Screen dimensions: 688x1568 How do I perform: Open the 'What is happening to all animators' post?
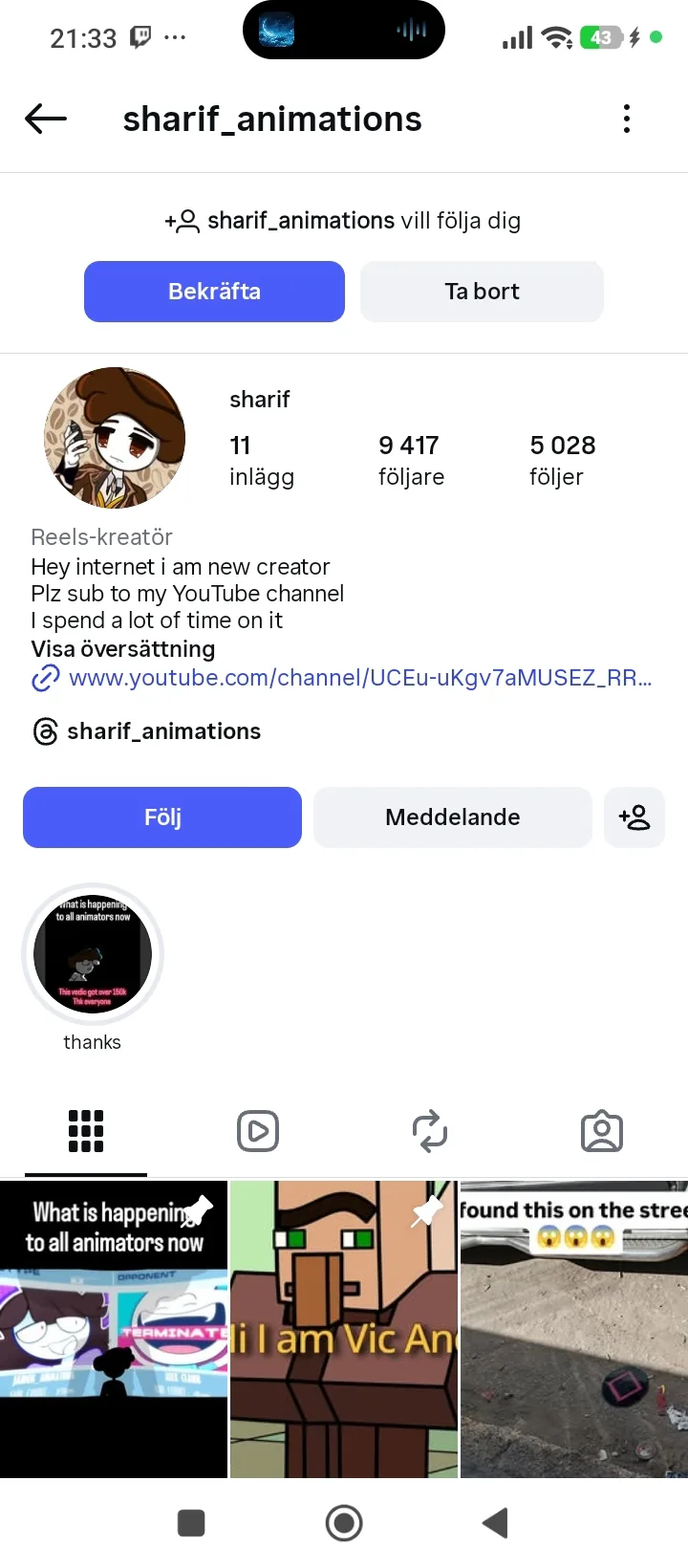pyautogui.click(x=114, y=1329)
